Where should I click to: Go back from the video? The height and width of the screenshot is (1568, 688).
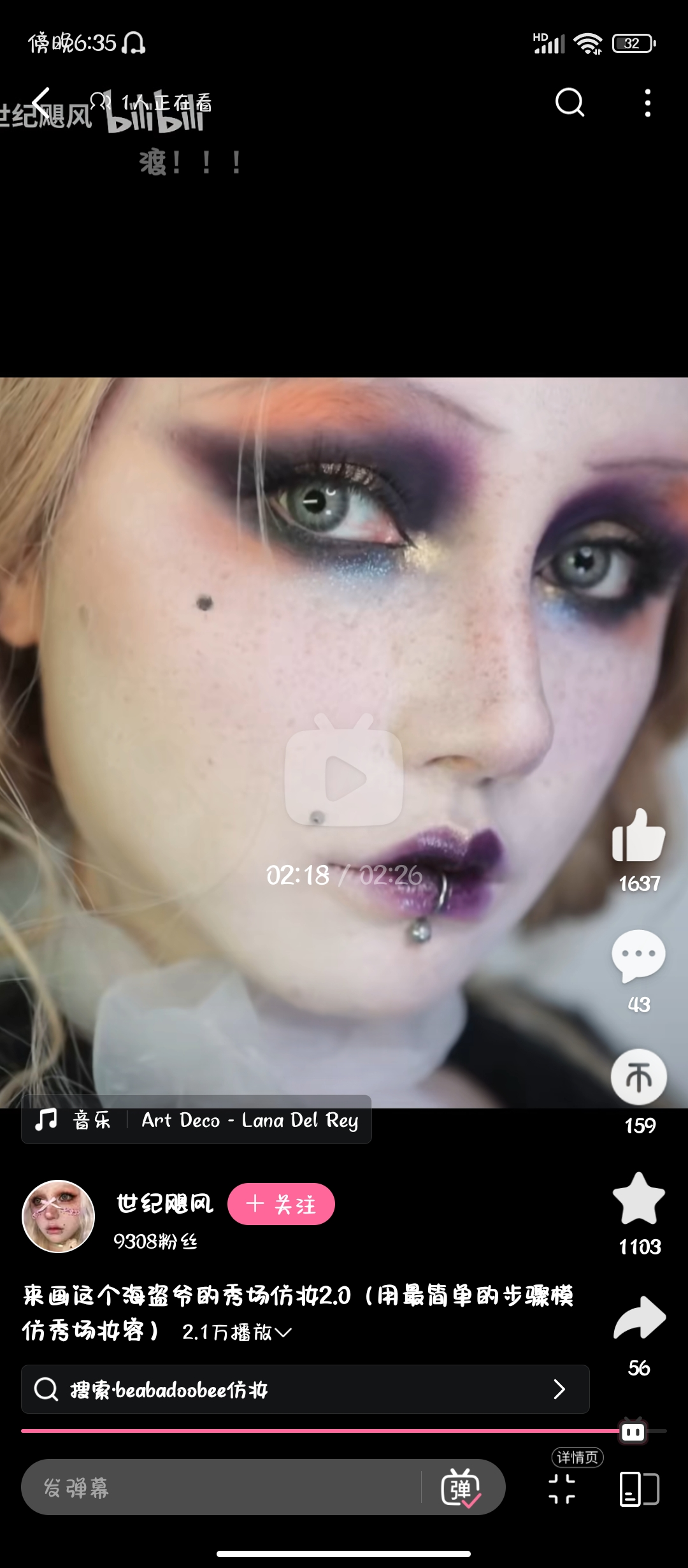(41, 103)
